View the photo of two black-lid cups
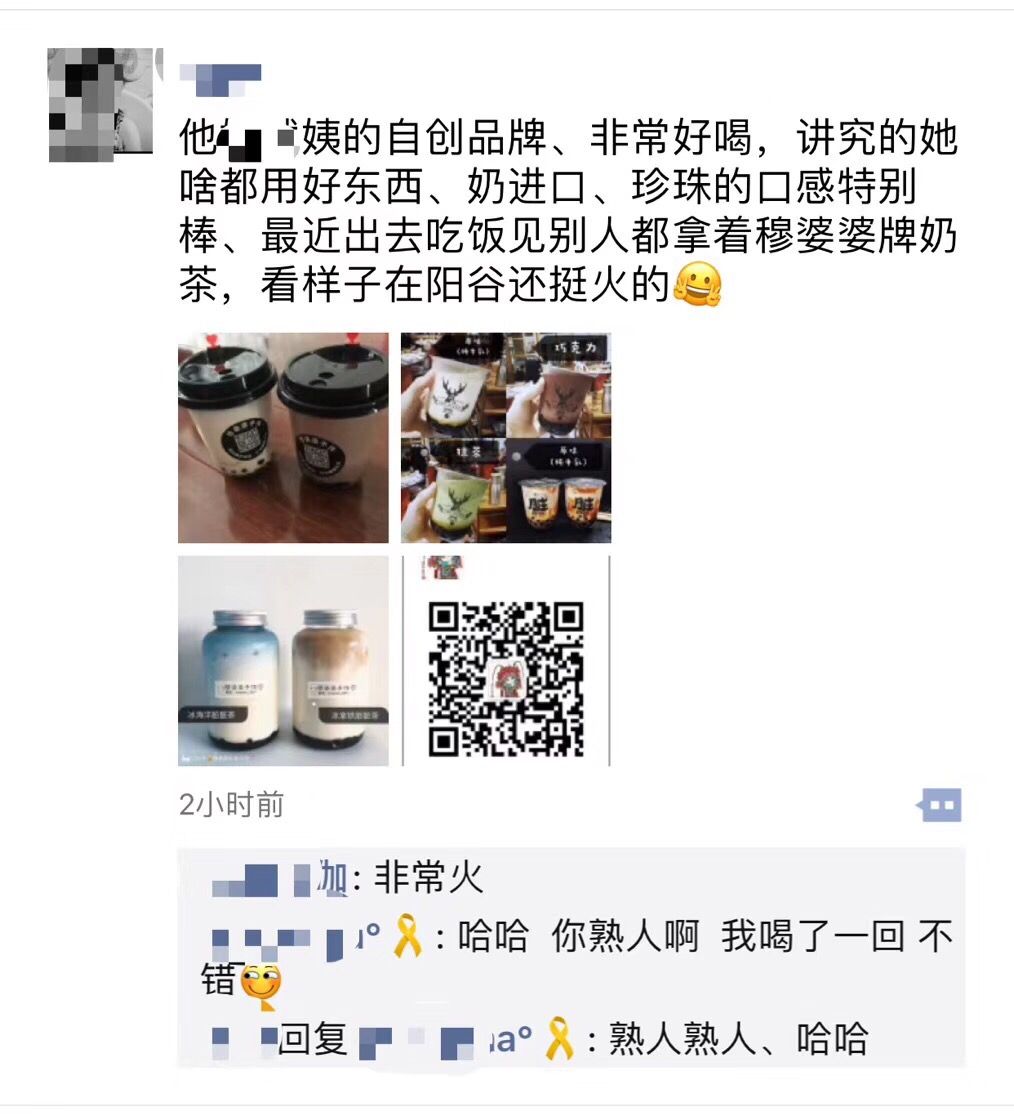 click(283, 438)
